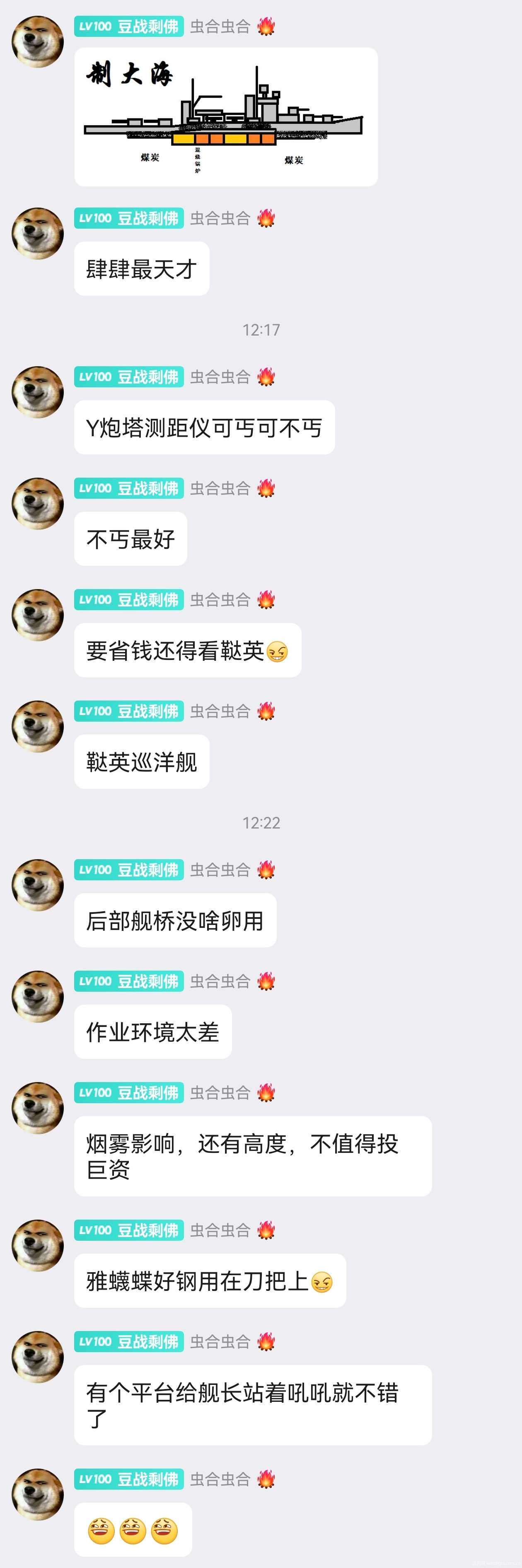The width and height of the screenshot is (522, 1568).
Task: Tap the LV100 豆战剩佛 badge above '要省钱还得看鞑英'
Action: (129, 599)
